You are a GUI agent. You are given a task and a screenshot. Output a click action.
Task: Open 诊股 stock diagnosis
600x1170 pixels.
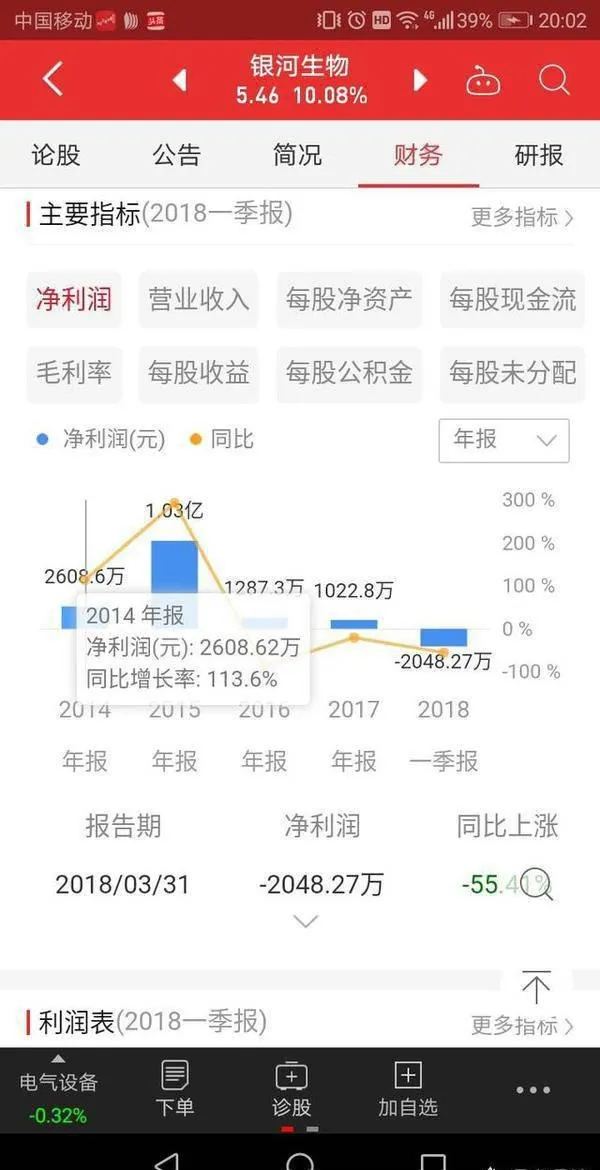click(x=292, y=1090)
